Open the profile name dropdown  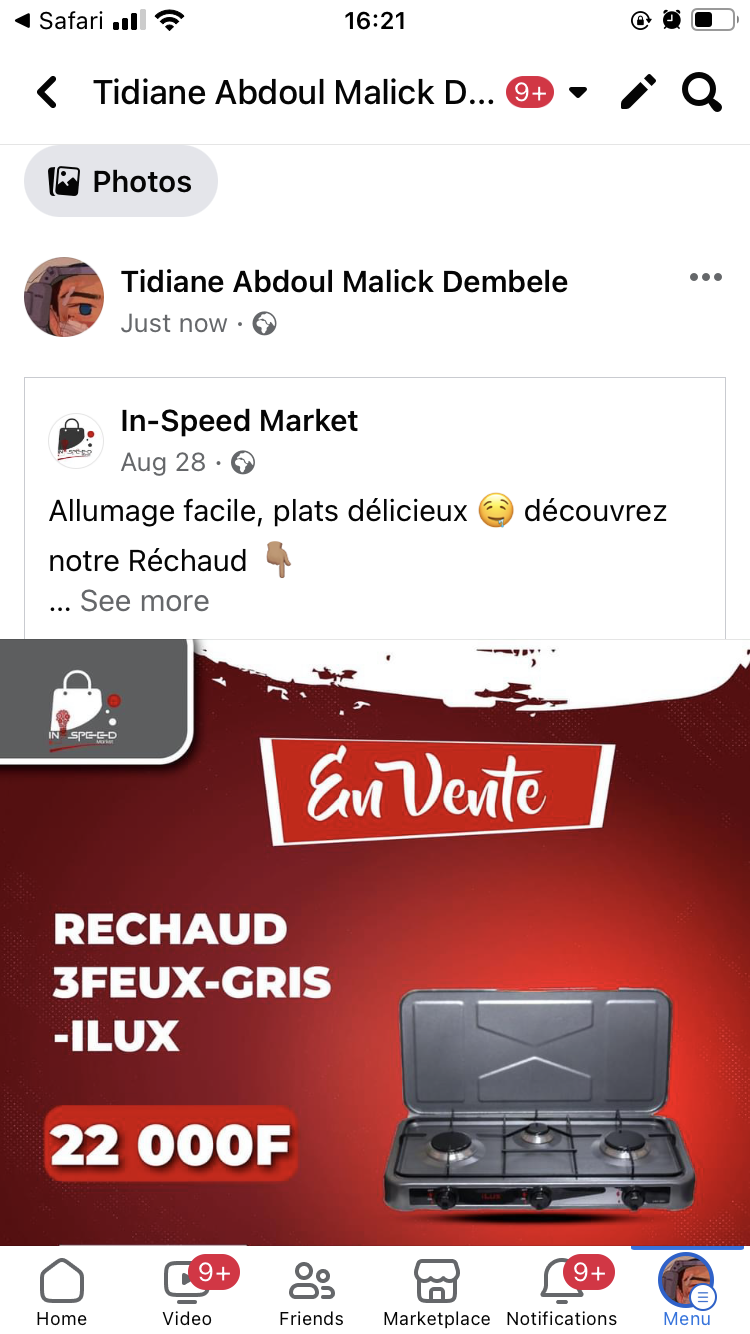click(x=577, y=93)
